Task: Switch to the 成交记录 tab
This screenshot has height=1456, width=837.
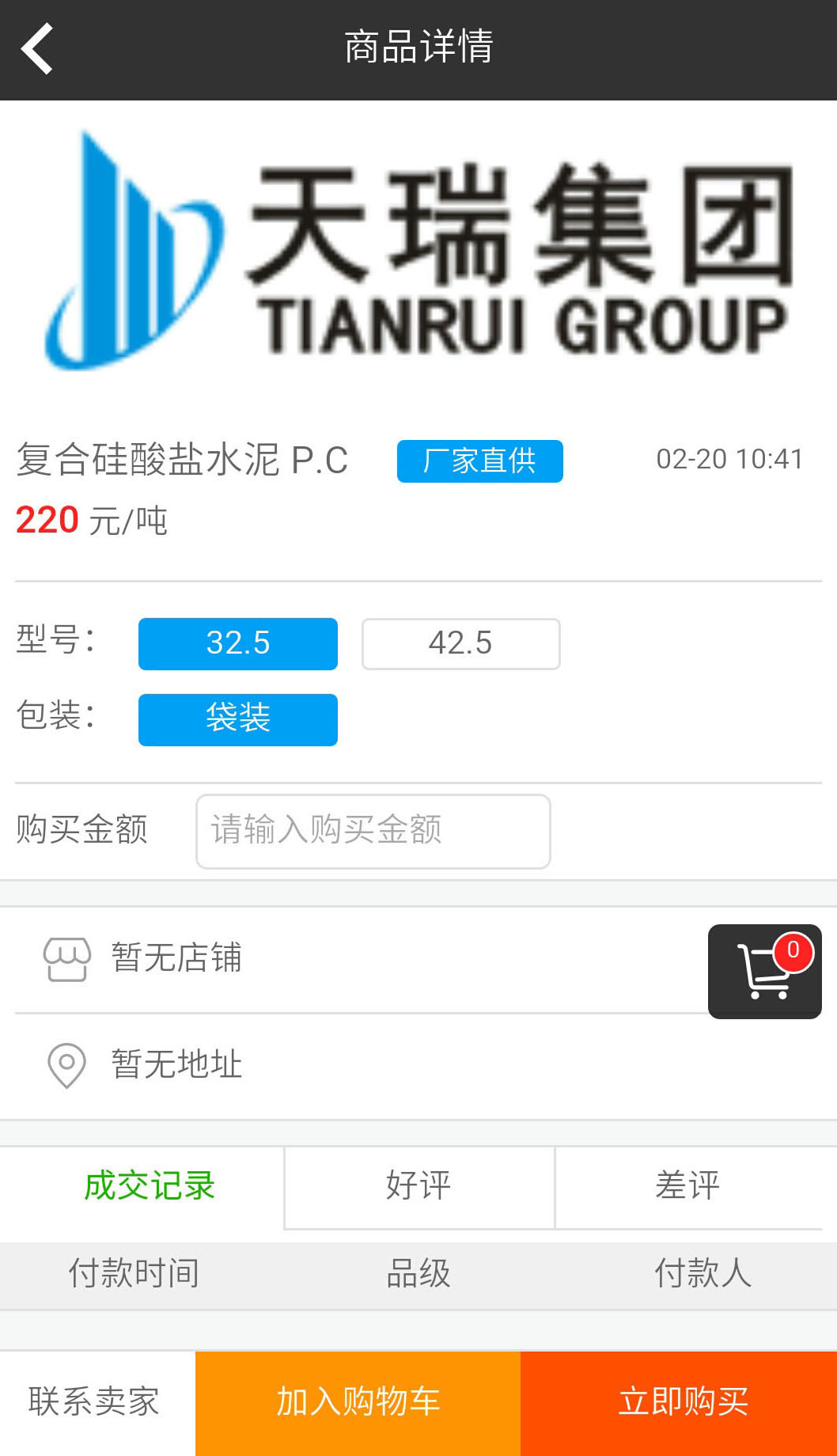Action: [150, 1186]
